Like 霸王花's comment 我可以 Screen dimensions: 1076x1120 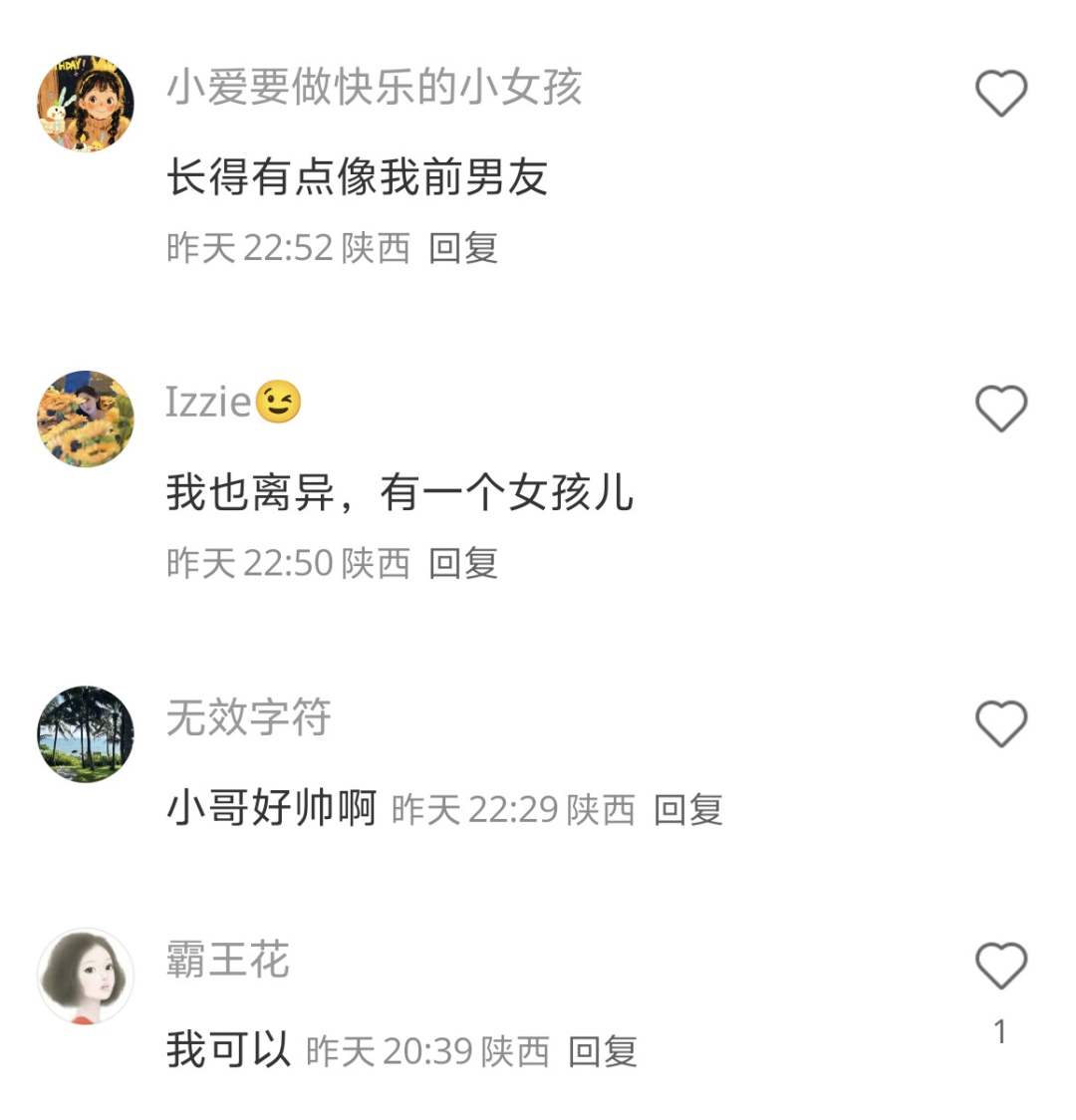1000,966
